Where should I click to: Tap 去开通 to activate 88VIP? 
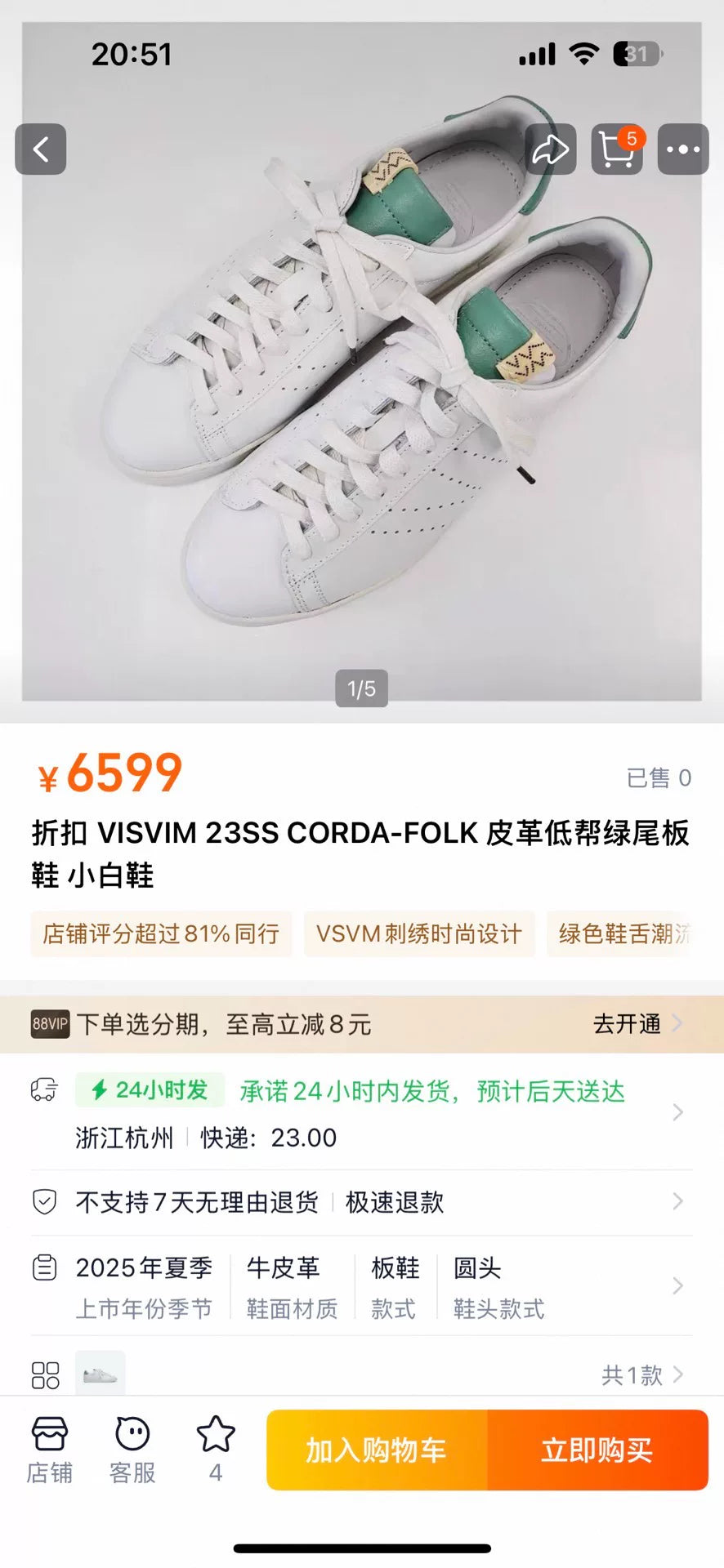tap(636, 1024)
